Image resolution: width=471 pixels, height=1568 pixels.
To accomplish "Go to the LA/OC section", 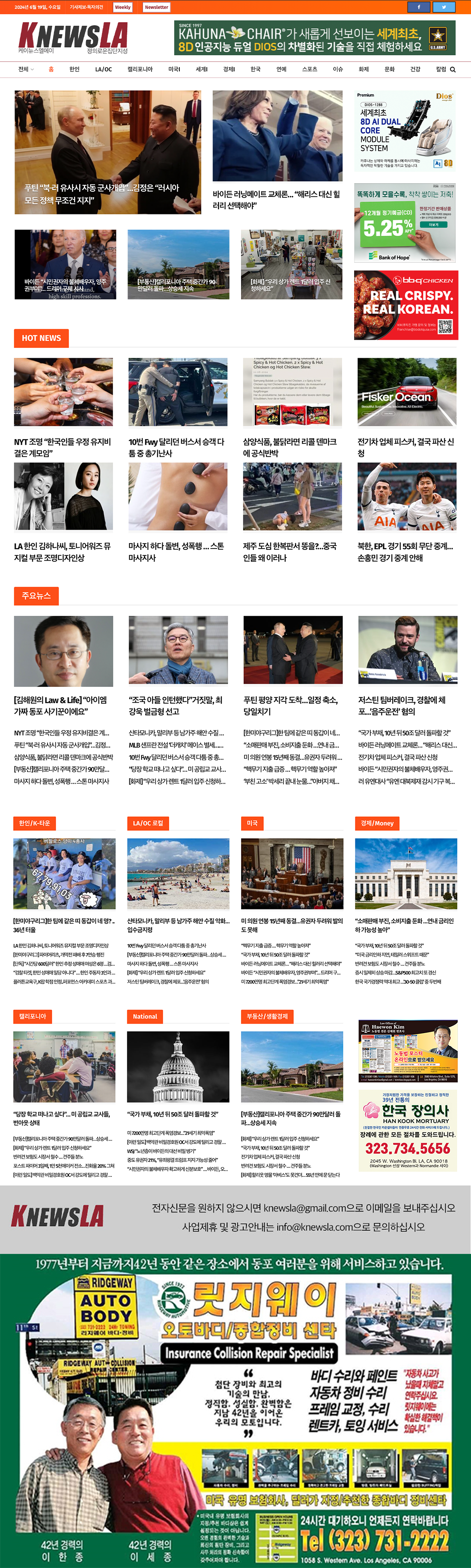I will tap(104, 69).
